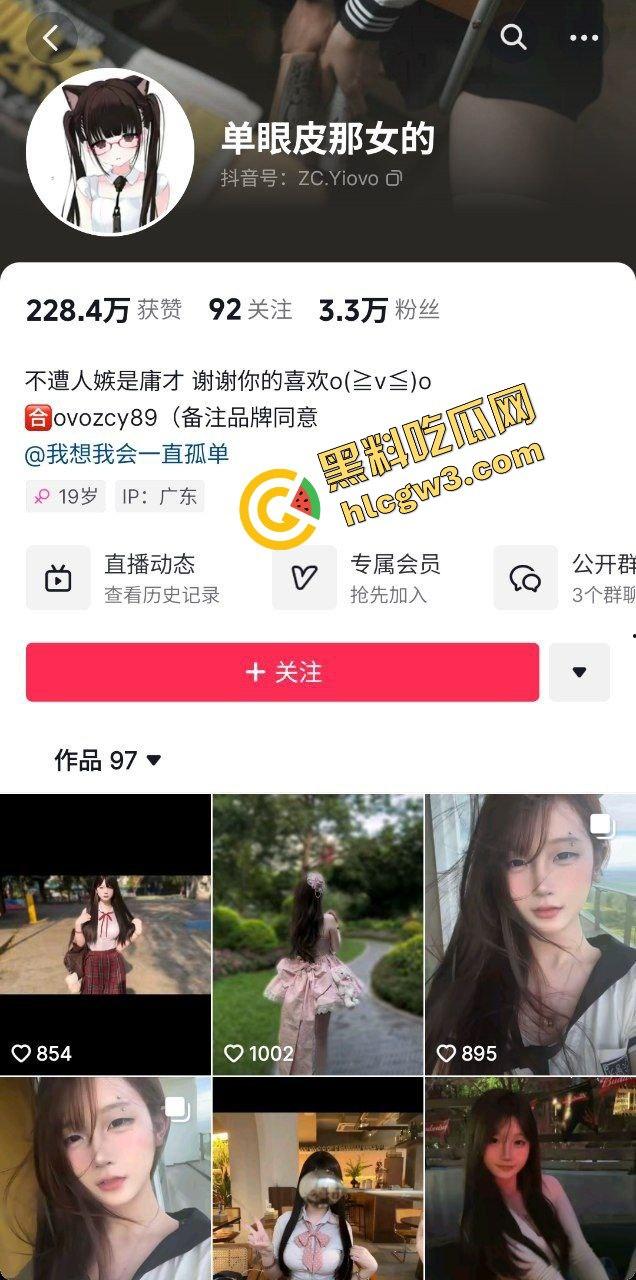Follow this user with the red 关注 button
This screenshot has height=1280, width=636.
pos(282,672)
